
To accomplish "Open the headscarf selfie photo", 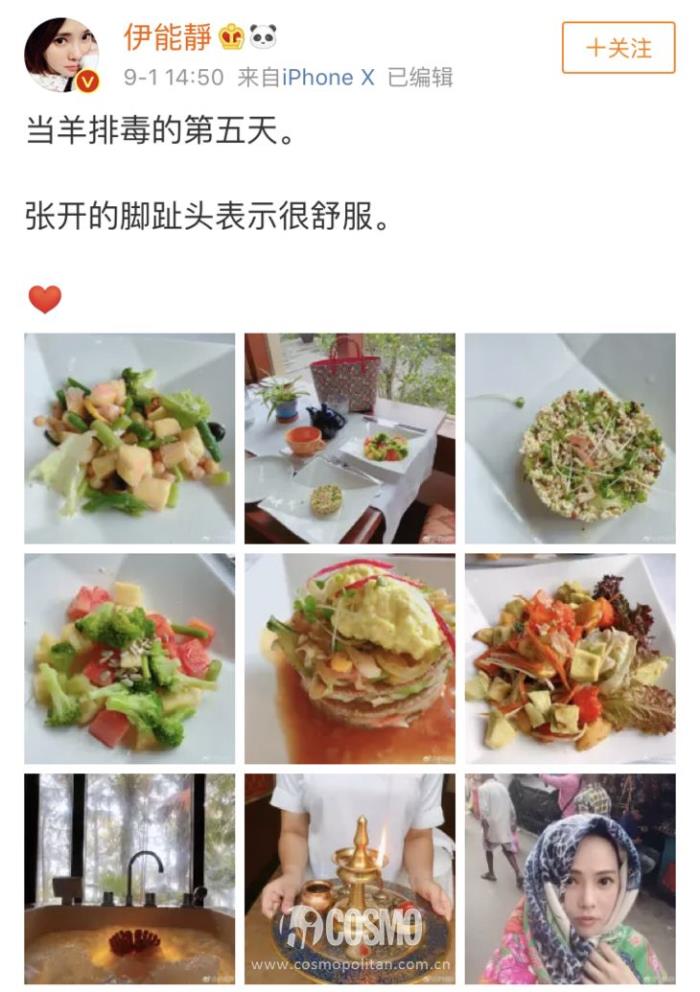I will 570,878.
